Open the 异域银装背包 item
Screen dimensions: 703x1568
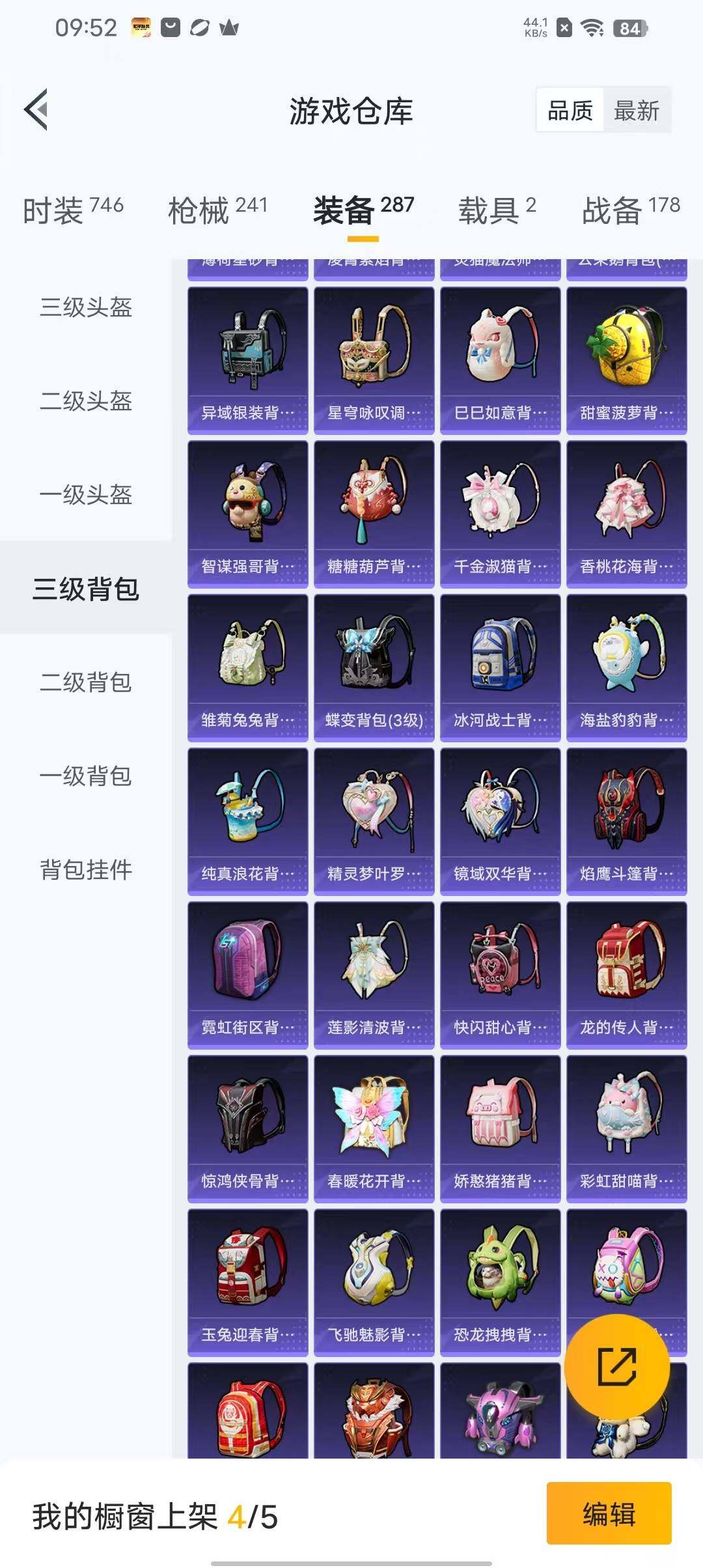pos(247,361)
